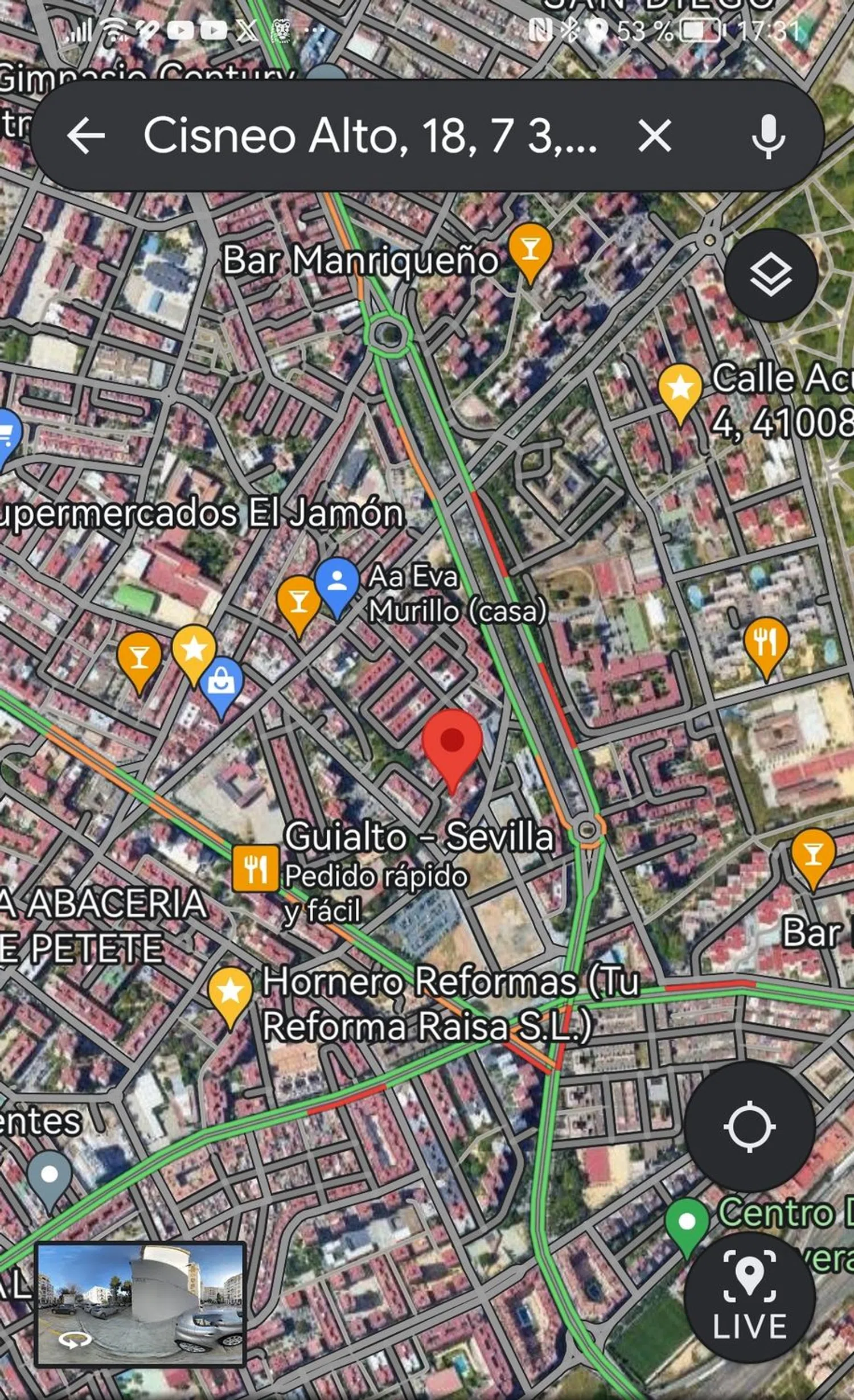Open Hornero Reformas saved place pin
854x1400 pixels.
pos(230,992)
